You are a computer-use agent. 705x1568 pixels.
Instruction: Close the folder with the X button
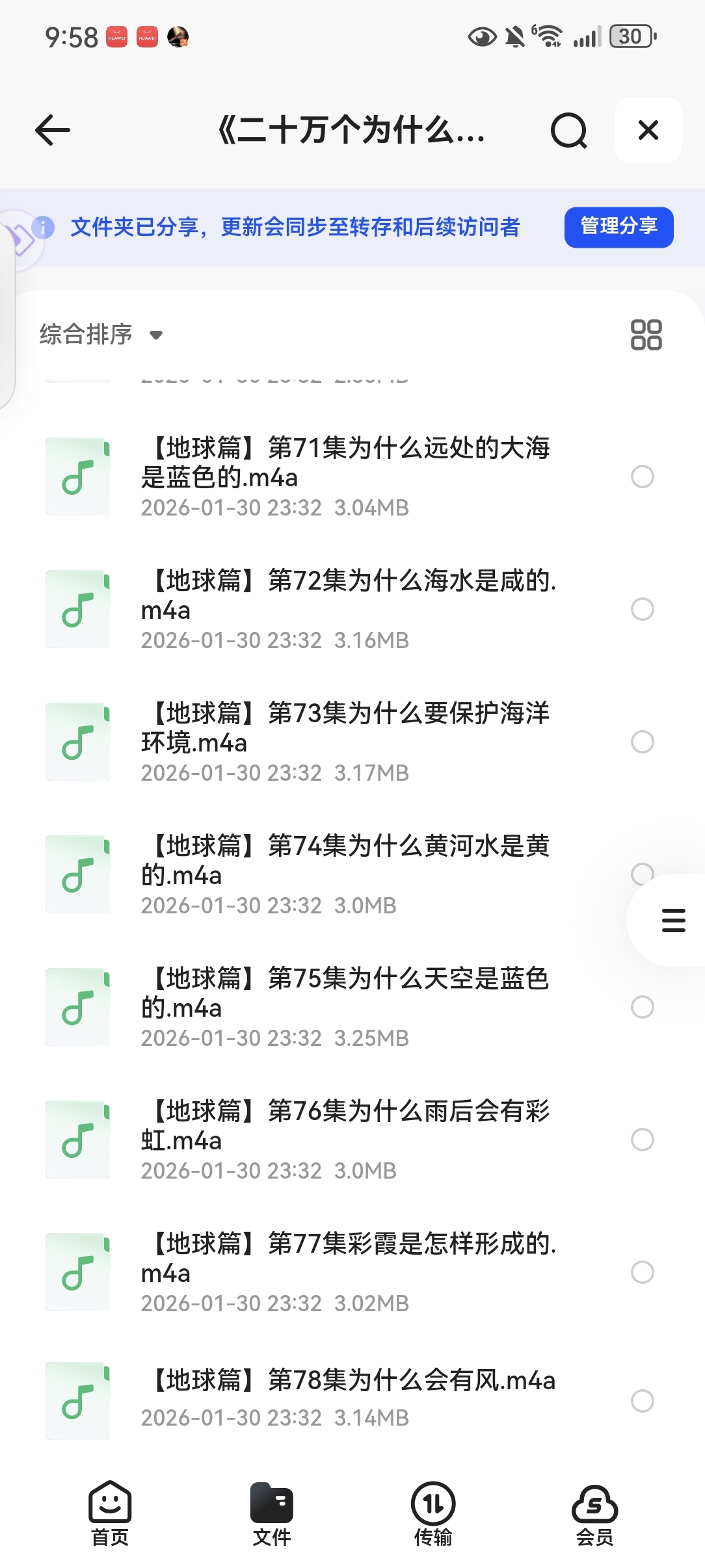point(648,130)
